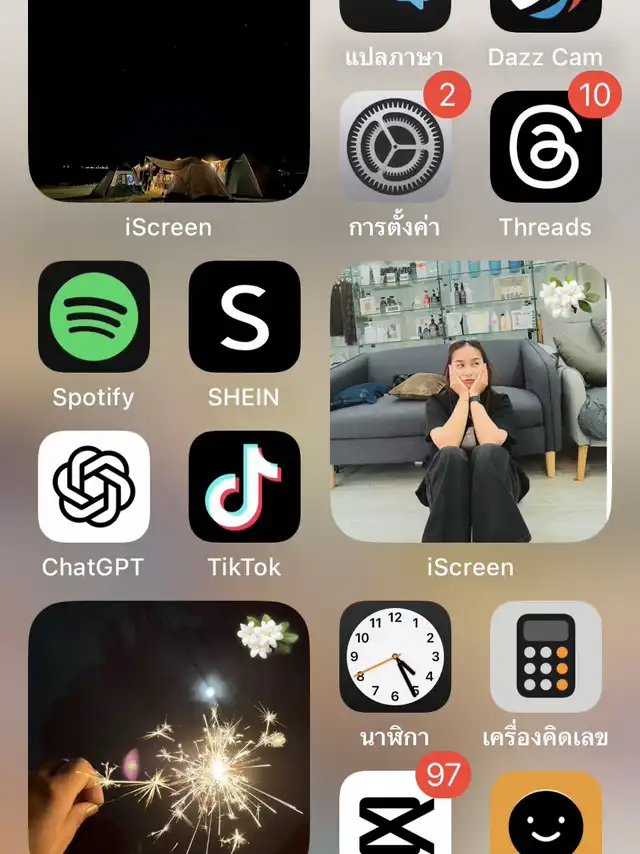This screenshot has width=640, height=854.
Task: Open the Spotify app
Action: tap(94, 317)
